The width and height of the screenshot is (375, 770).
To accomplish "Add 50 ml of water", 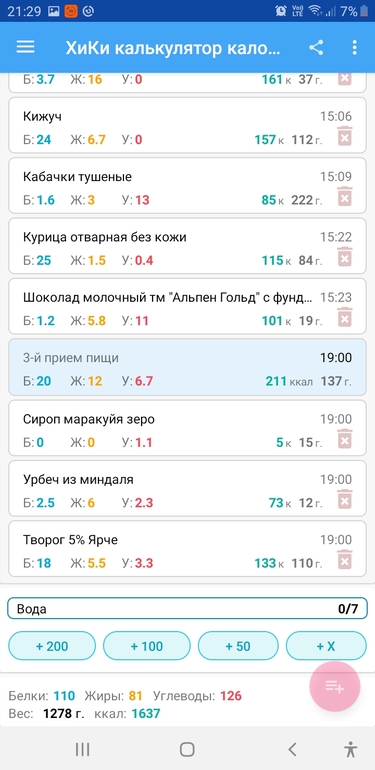I will 238,646.
